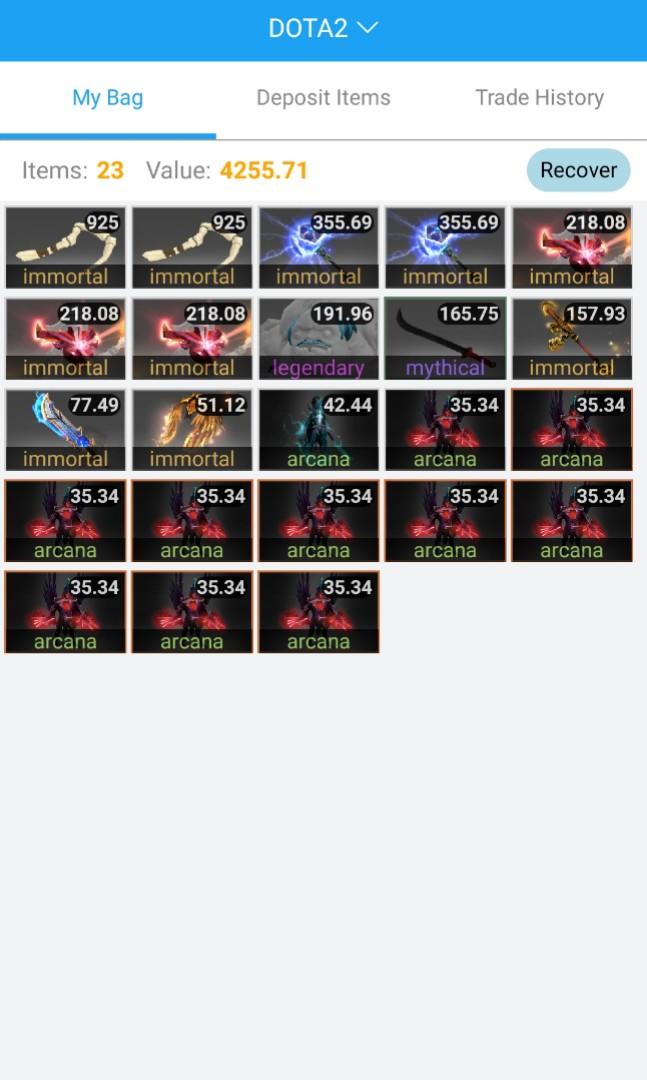
Task: Select the arcana item valued 42.44
Action: coord(318,429)
